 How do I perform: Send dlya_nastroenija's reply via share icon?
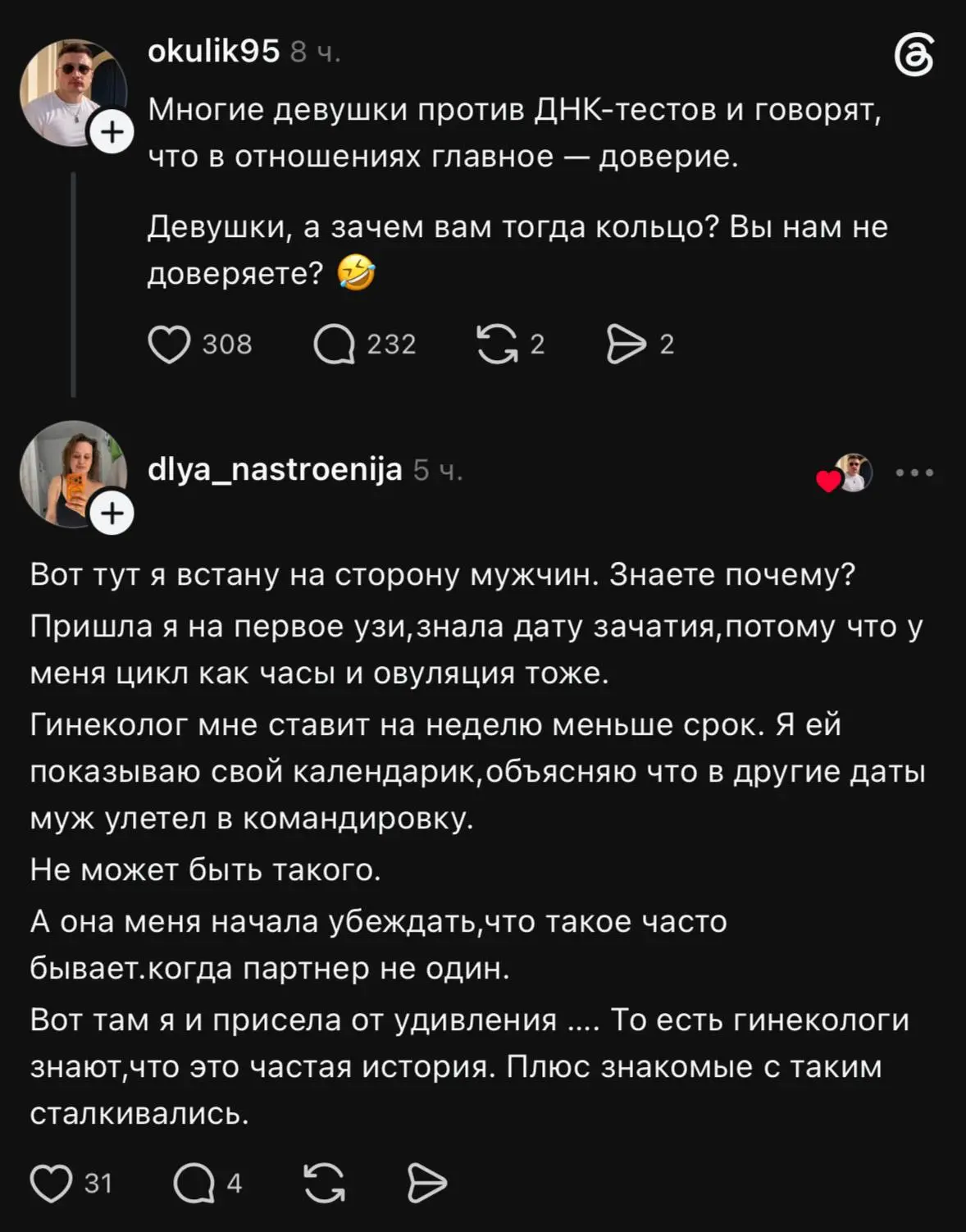(427, 1184)
